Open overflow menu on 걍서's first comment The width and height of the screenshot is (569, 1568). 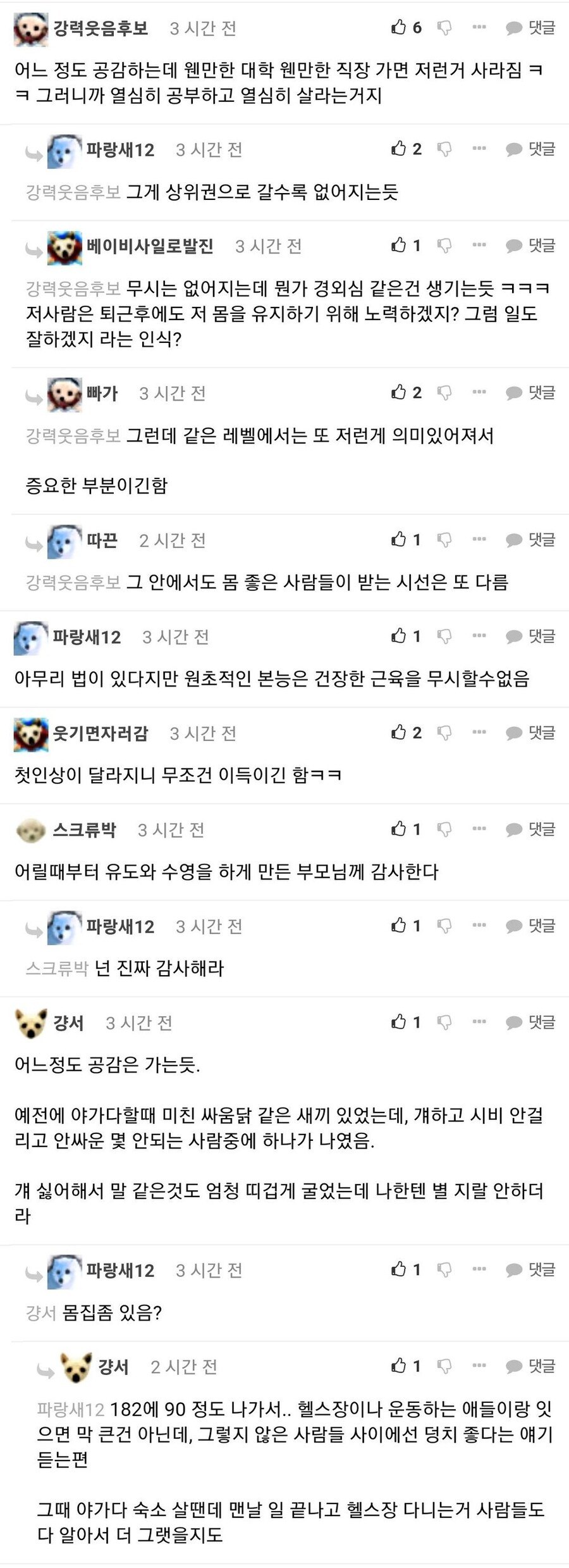(x=479, y=1022)
